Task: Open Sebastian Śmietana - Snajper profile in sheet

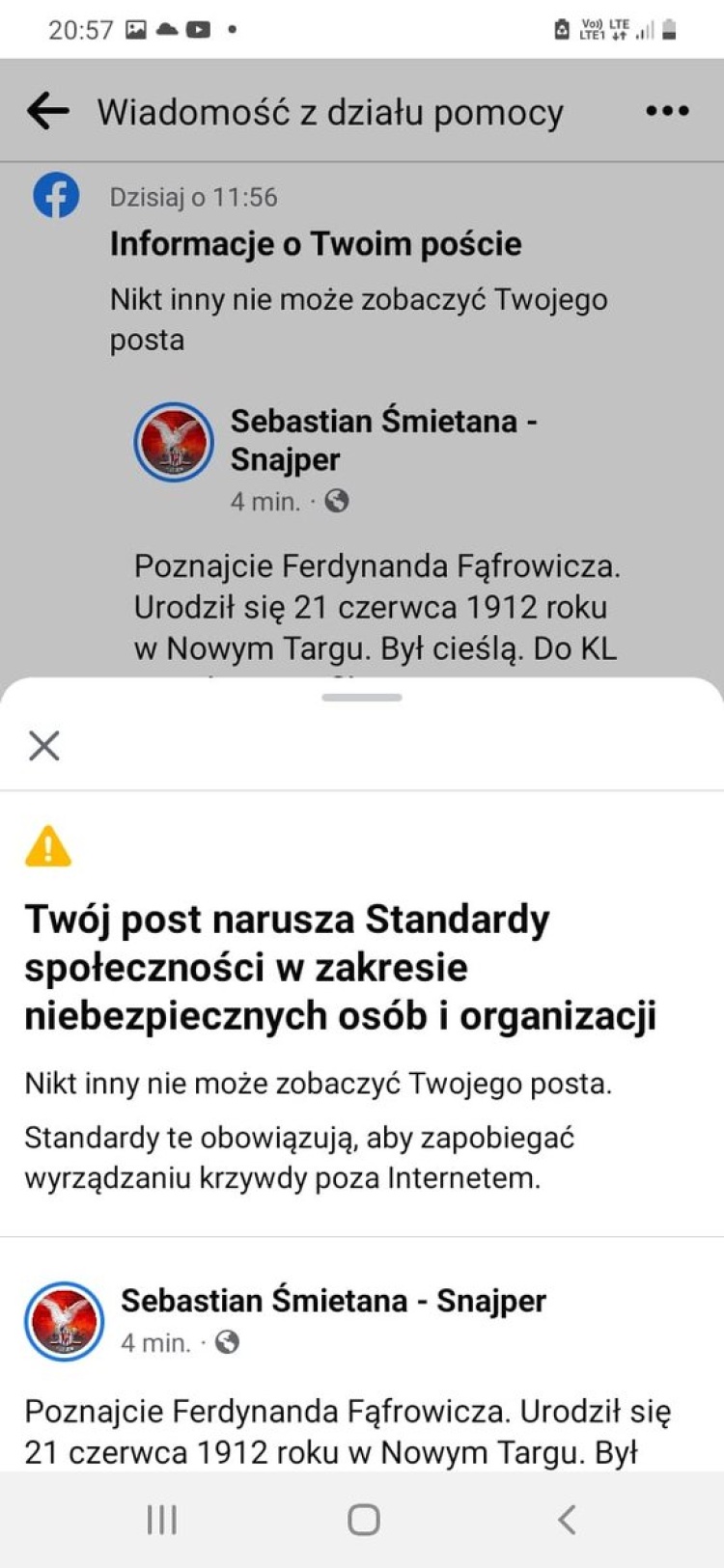Action: pos(333,1301)
